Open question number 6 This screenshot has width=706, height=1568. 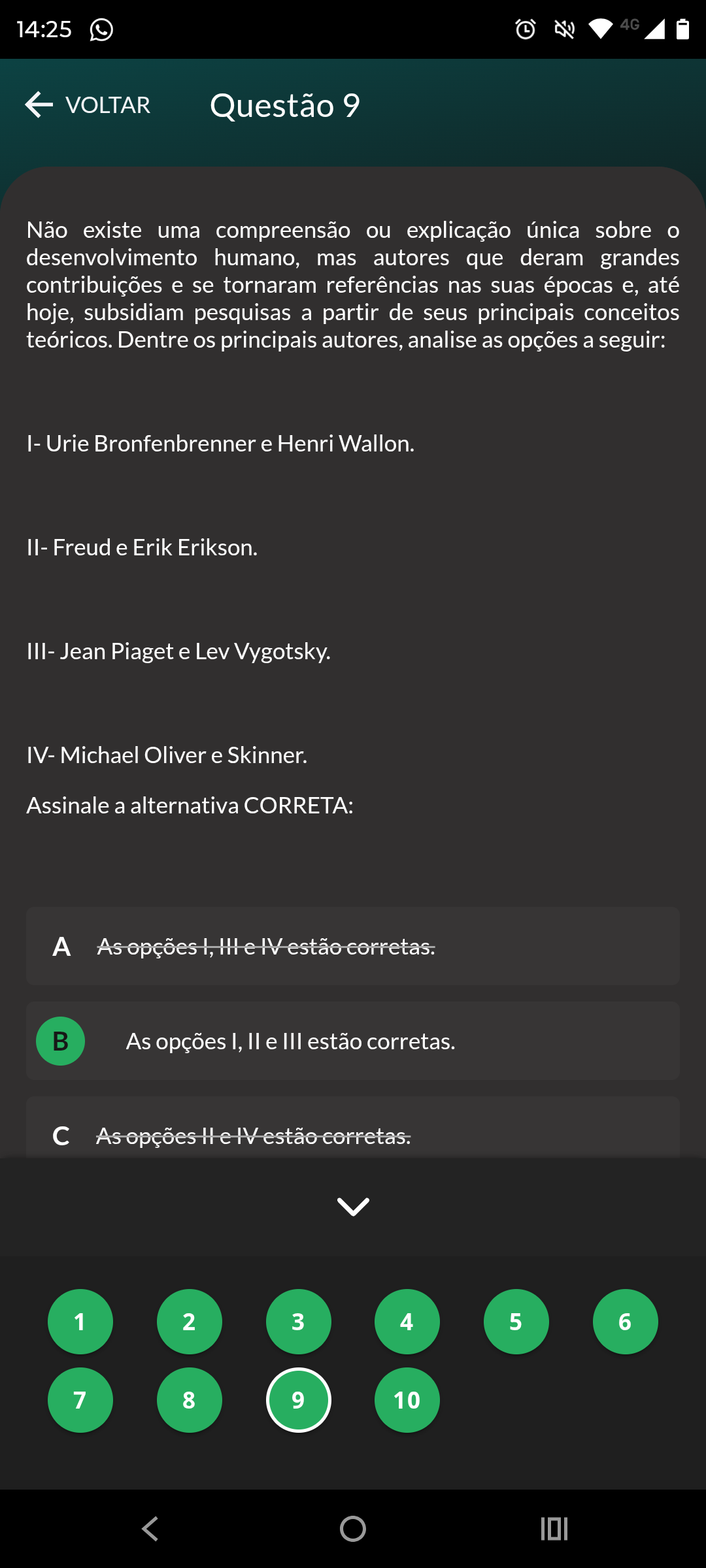coord(625,1322)
